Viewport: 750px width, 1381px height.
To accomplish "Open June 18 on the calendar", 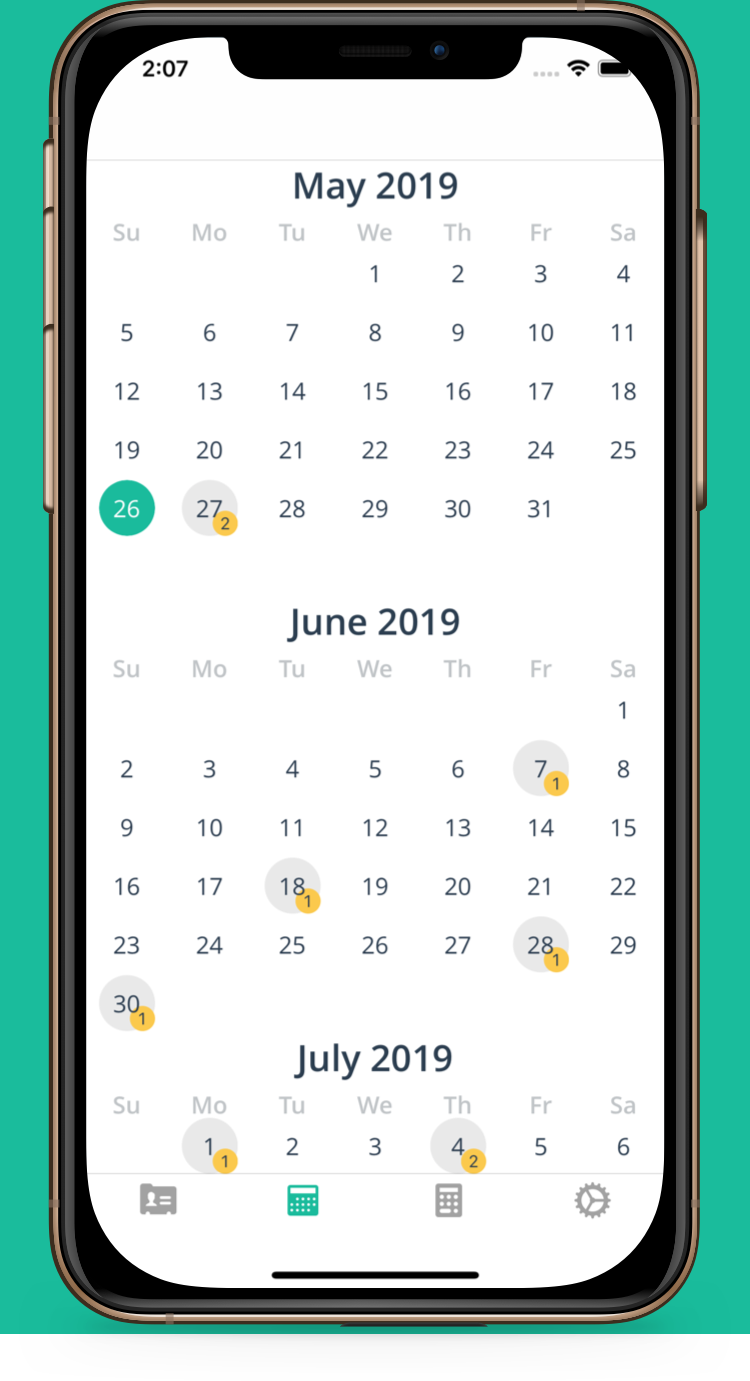I will [x=292, y=886].
